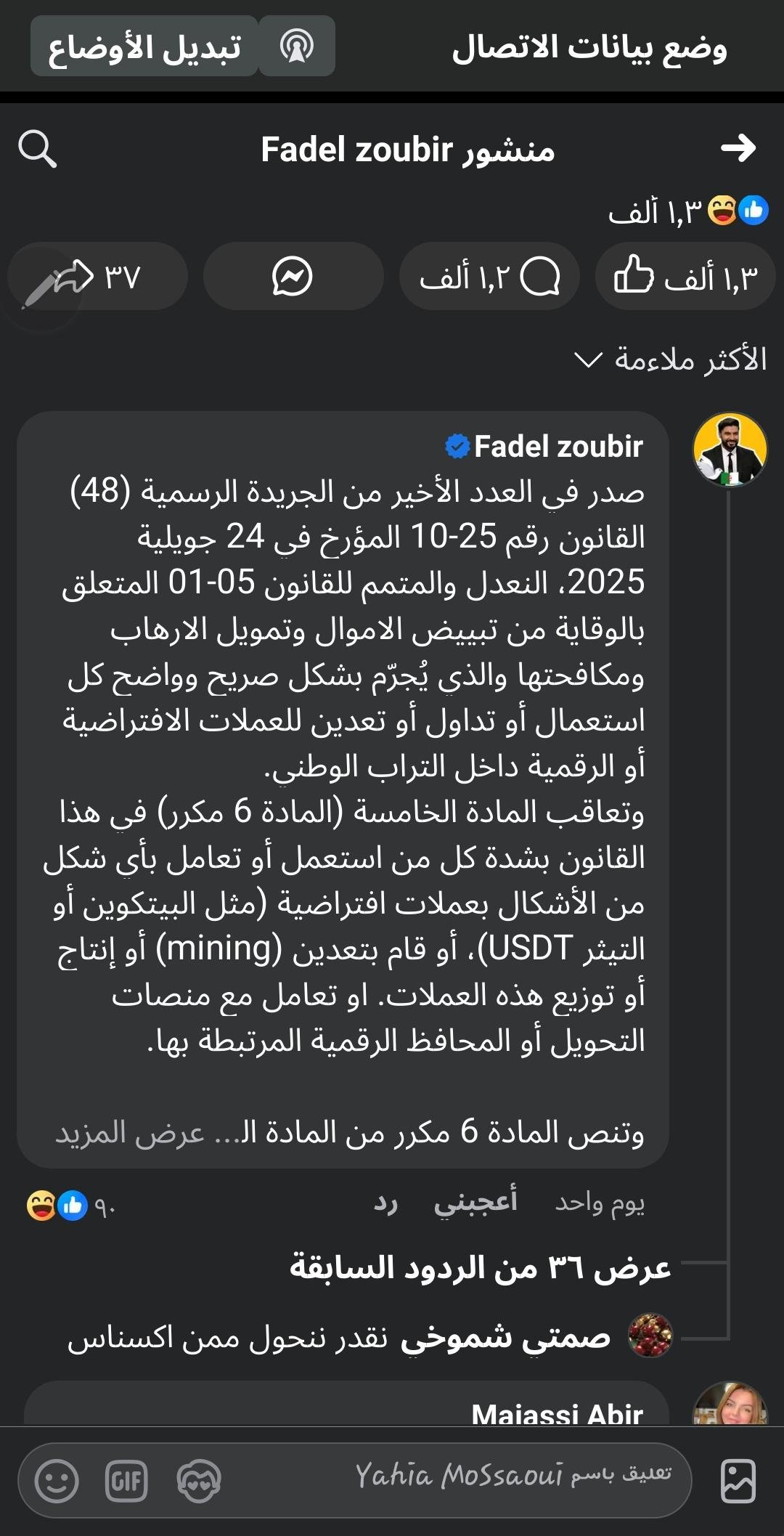784x1536 pixels.
Task: Open the GIF picker
Action: coord(126,1480)
